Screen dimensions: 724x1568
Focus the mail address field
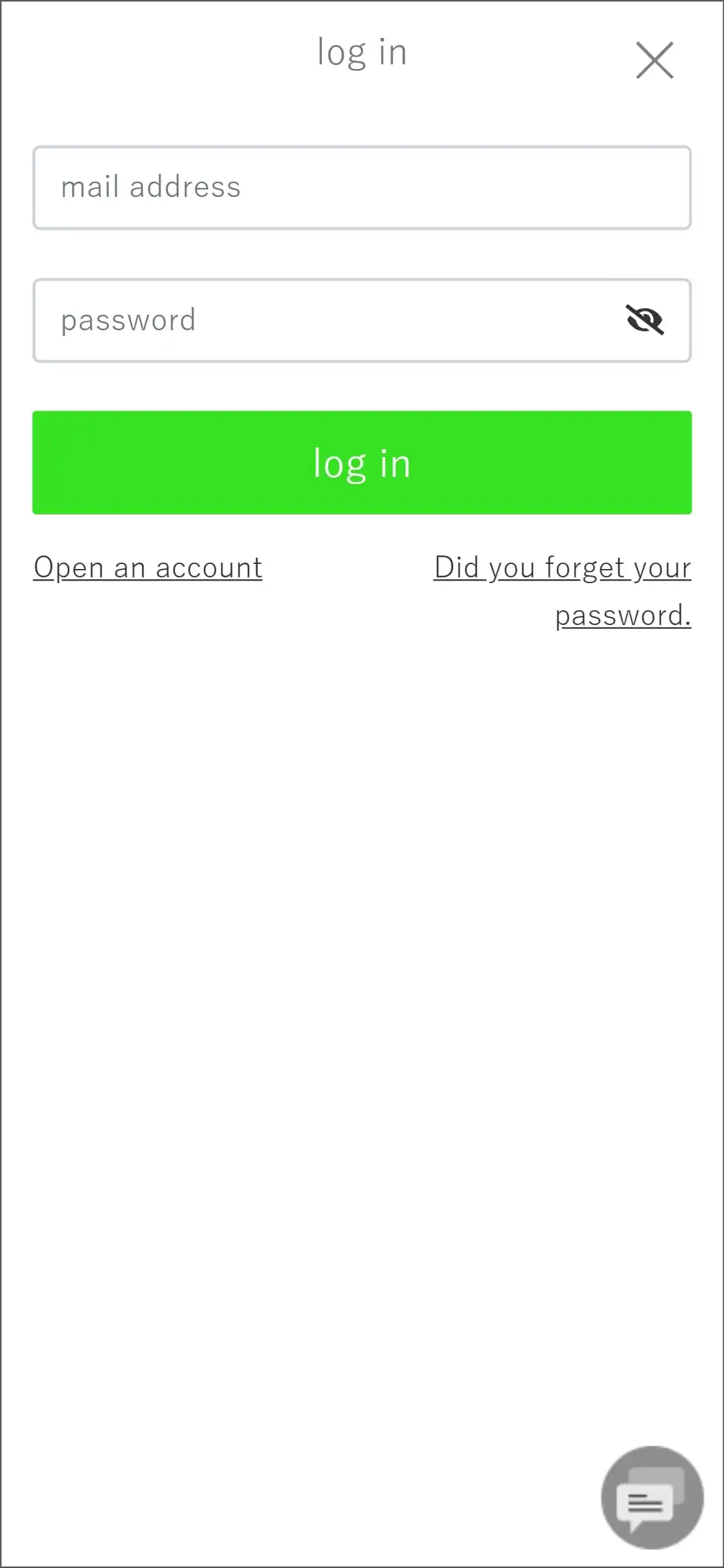coord(362,187)
